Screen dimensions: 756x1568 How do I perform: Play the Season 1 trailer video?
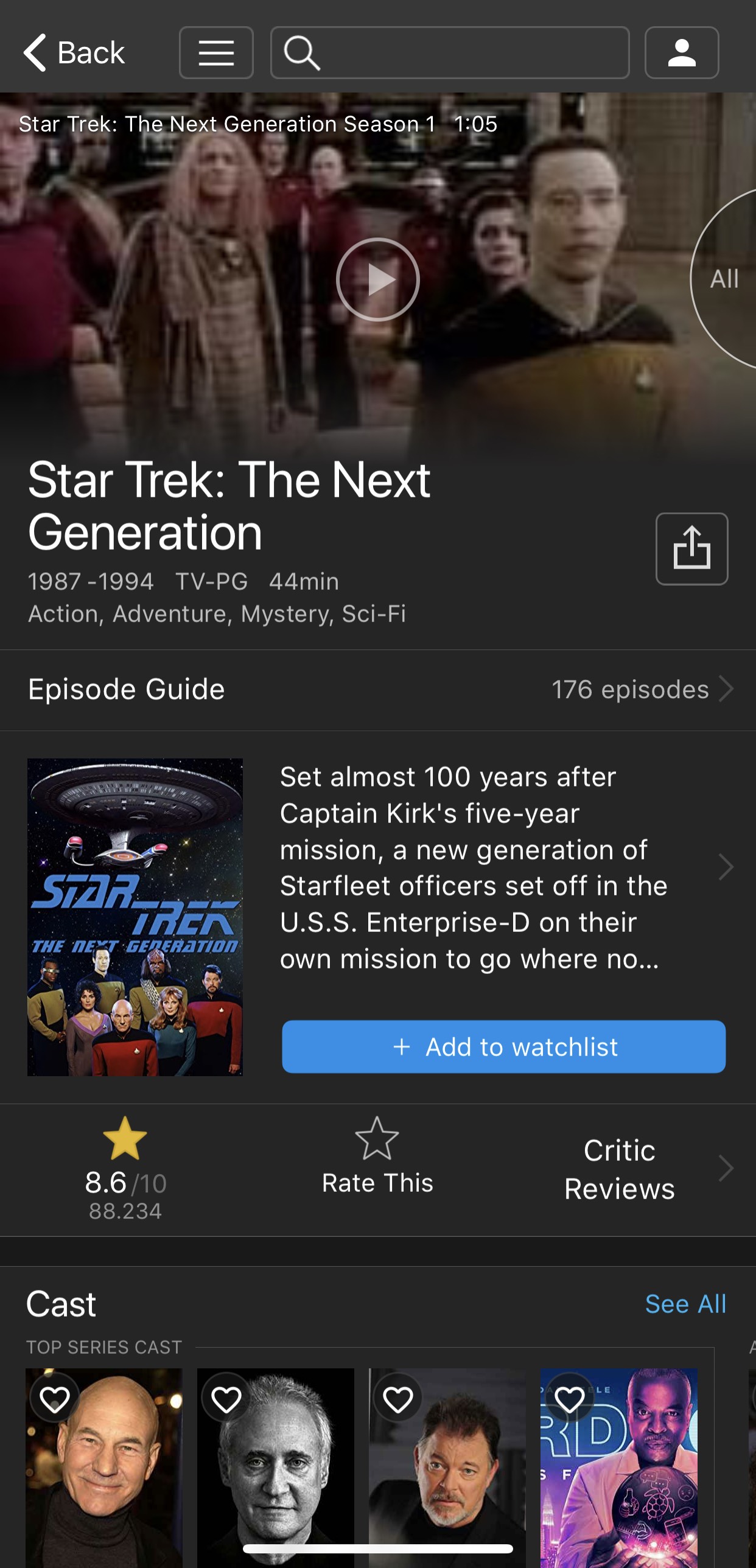377,279
